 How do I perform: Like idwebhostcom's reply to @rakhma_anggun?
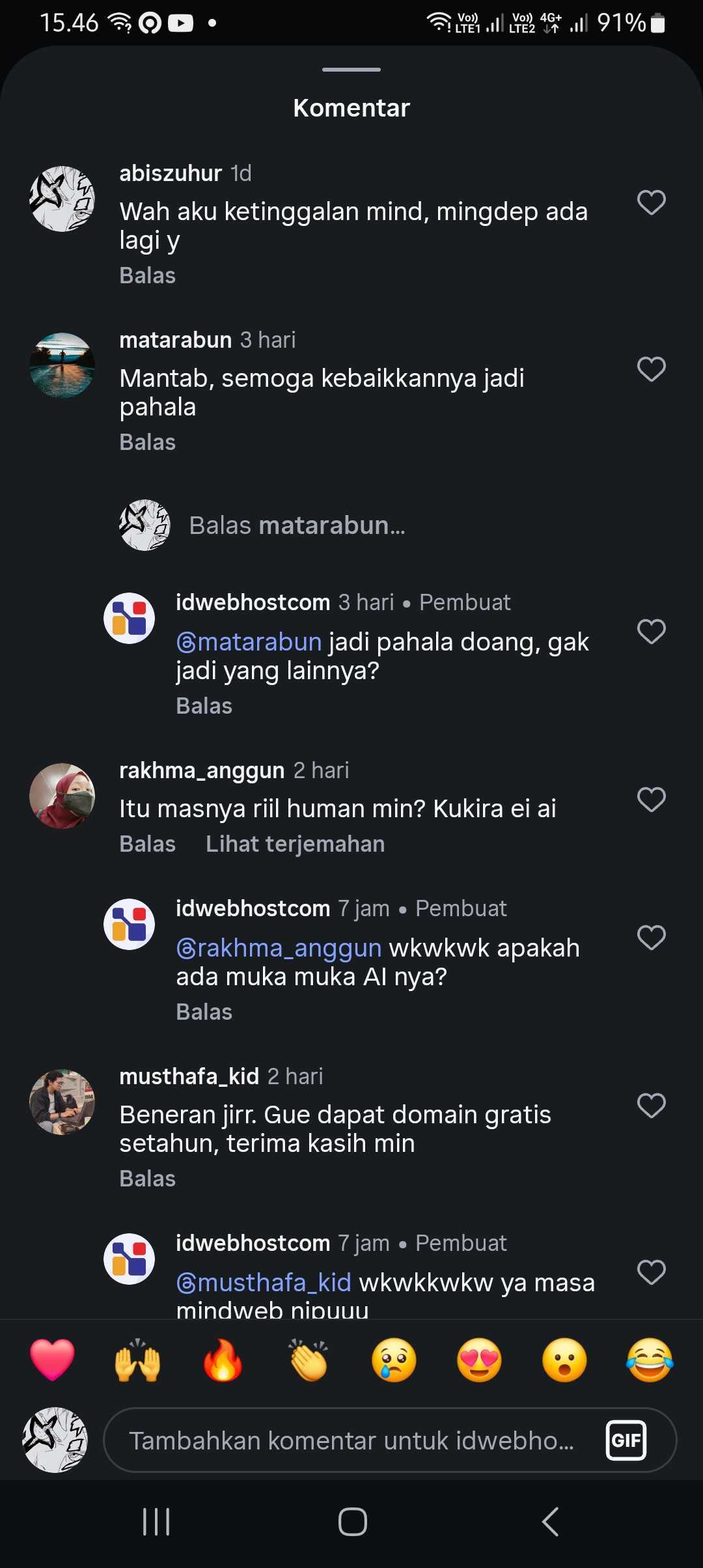(x=651, y=938)
